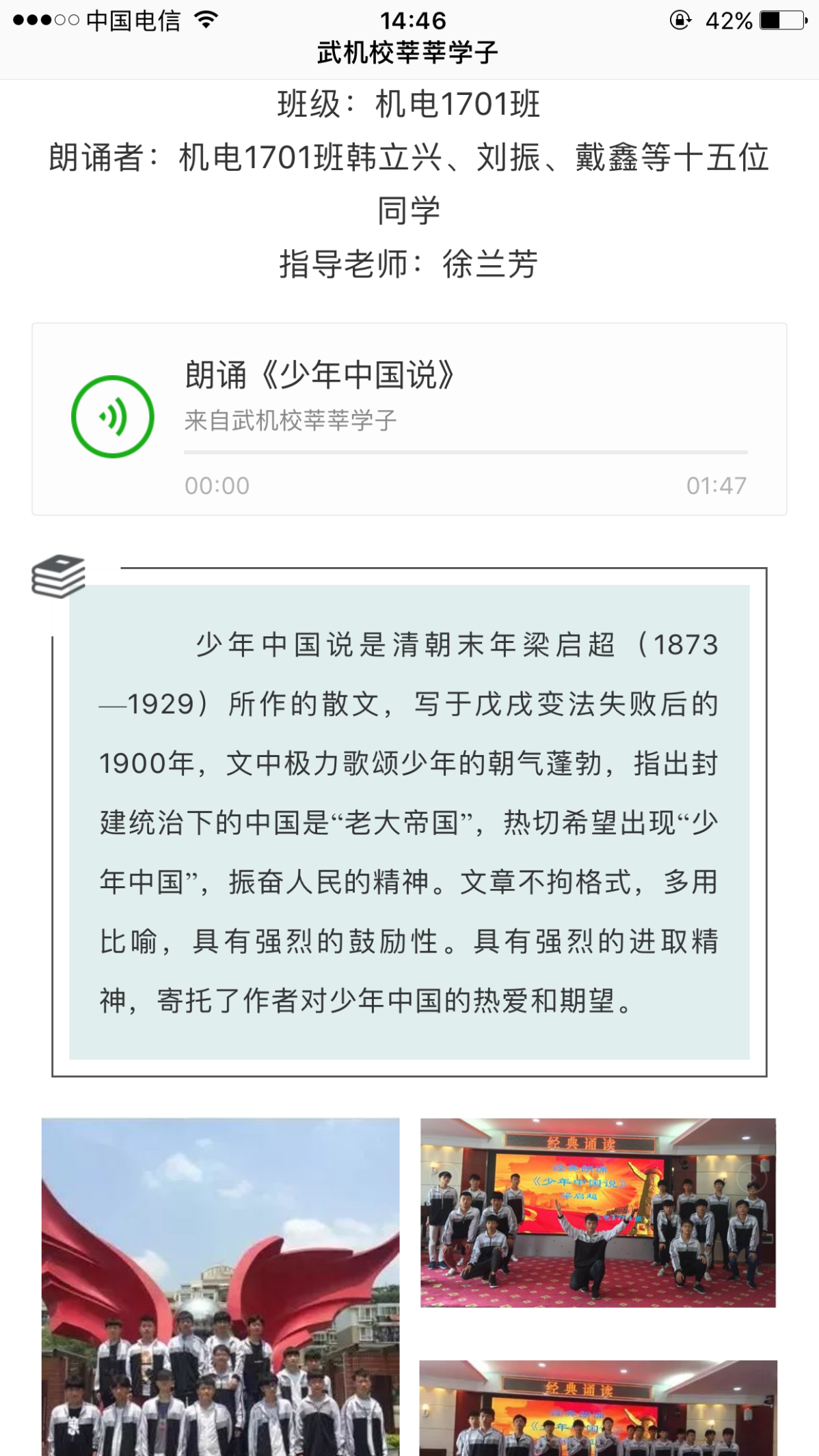819x1456 pixels.
Task: Open the outdoor group photo by the red sculpture
Action: pos(220,1286)
